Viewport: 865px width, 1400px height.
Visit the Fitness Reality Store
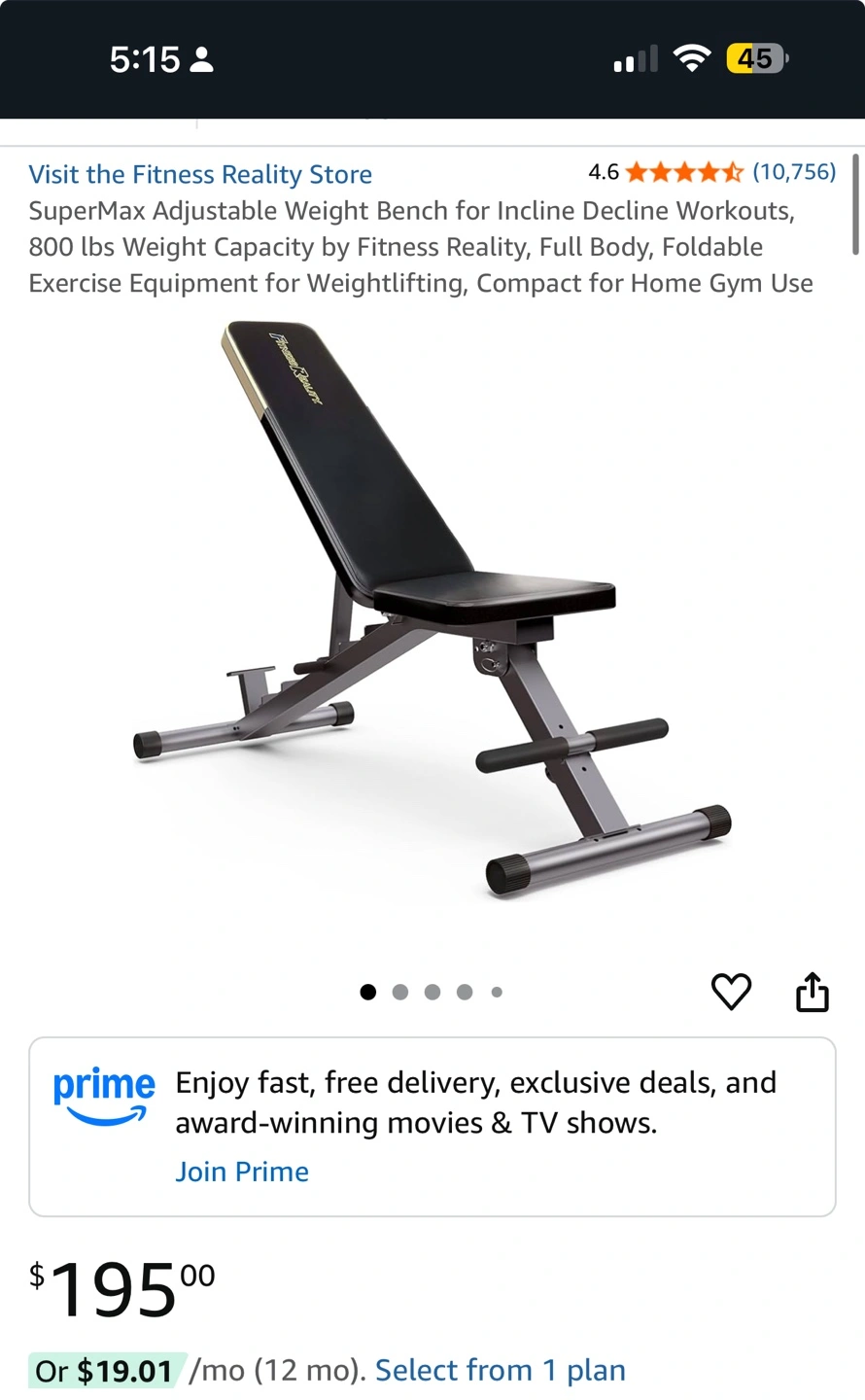[x=200, y=175]
